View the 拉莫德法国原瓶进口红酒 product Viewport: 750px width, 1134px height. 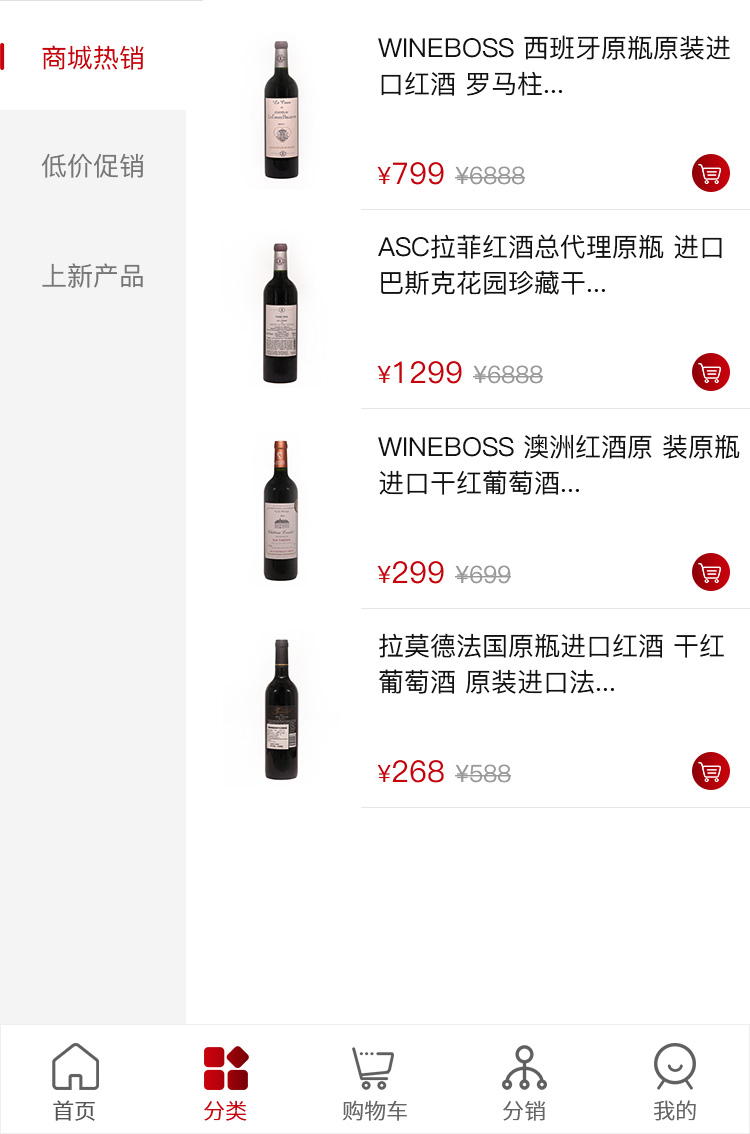pyautogui.click(x=550, y=664)
